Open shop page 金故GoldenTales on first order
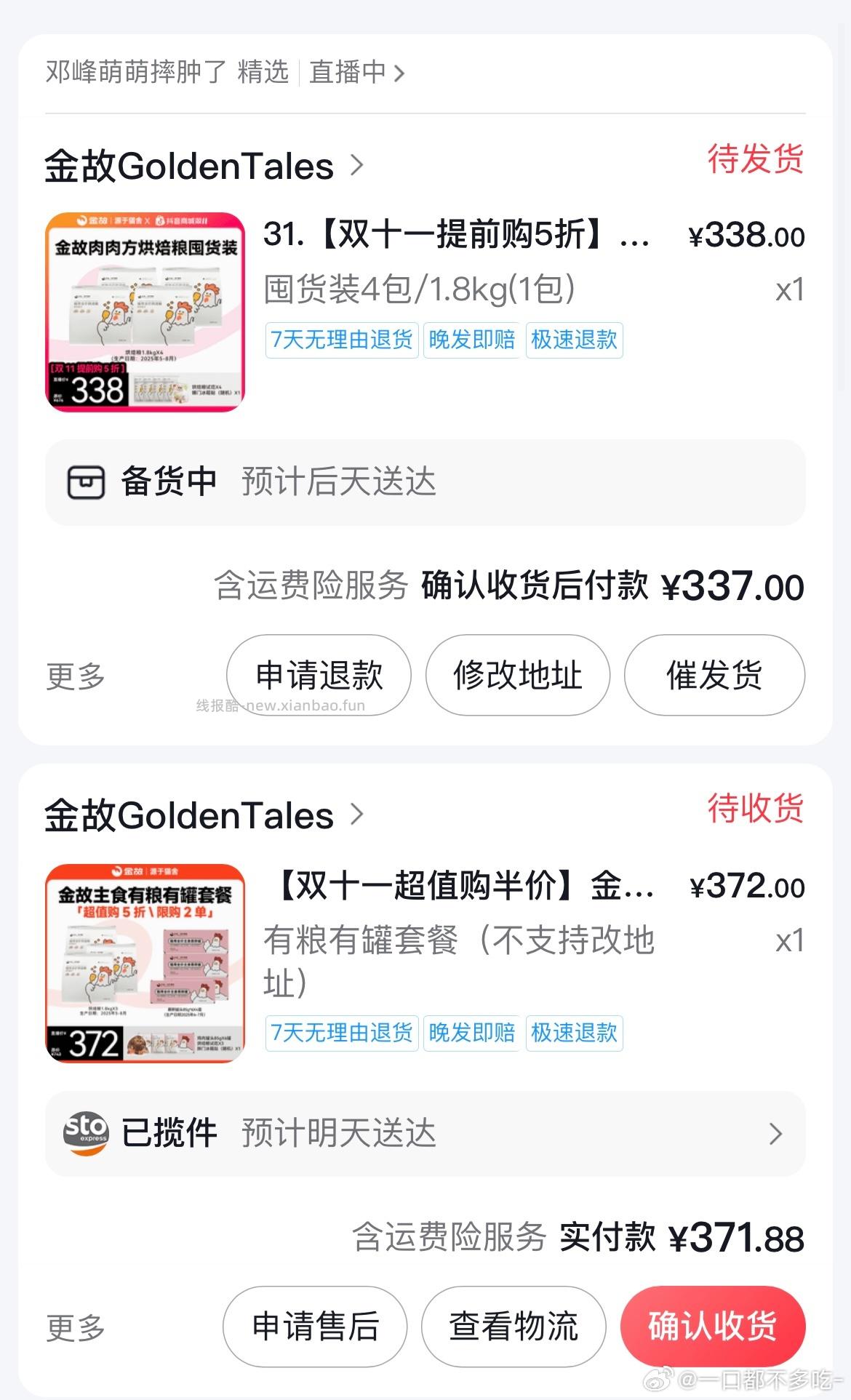 pos(188,166)
